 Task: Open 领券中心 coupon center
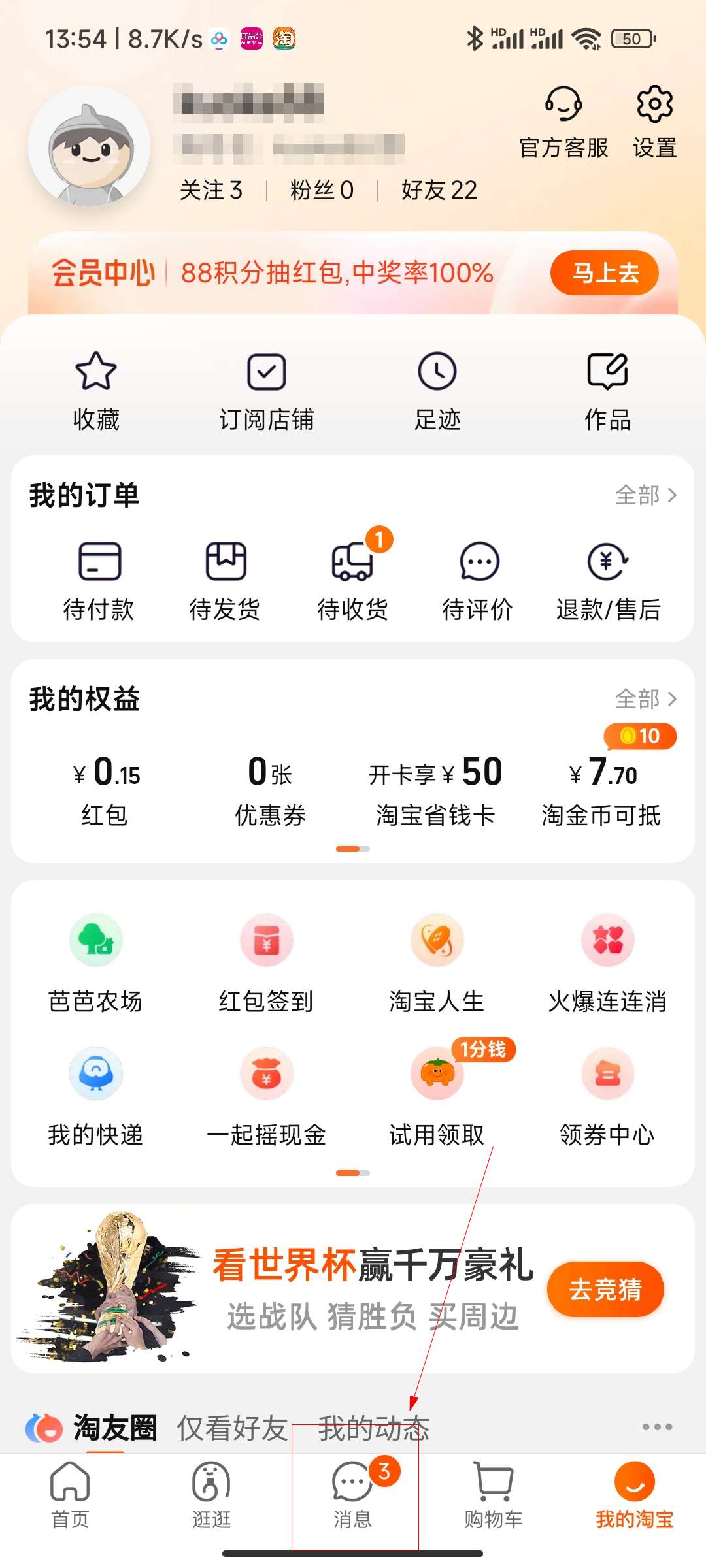(x=607, y=1095)
